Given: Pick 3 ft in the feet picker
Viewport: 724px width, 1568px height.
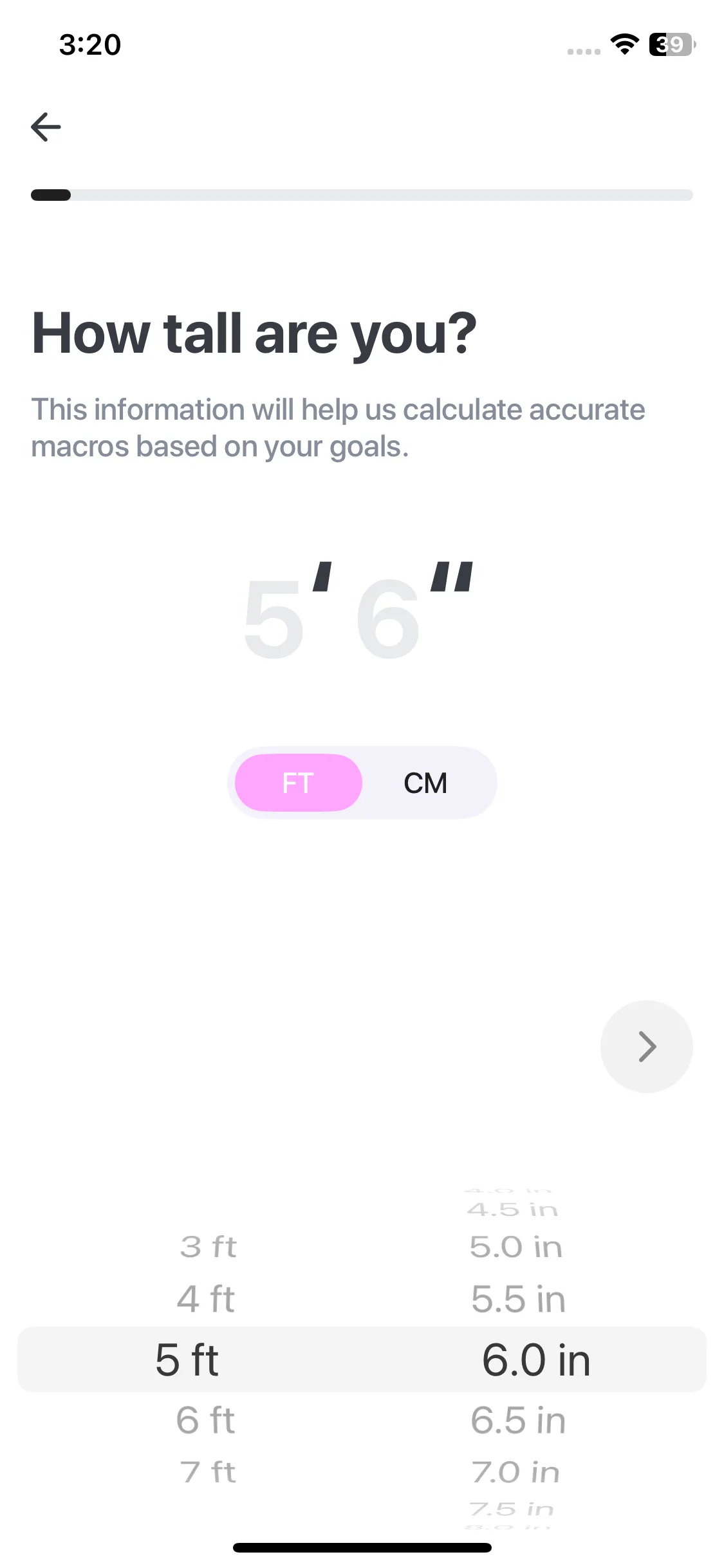Looking at the screenshot, I should [208, 1247].
